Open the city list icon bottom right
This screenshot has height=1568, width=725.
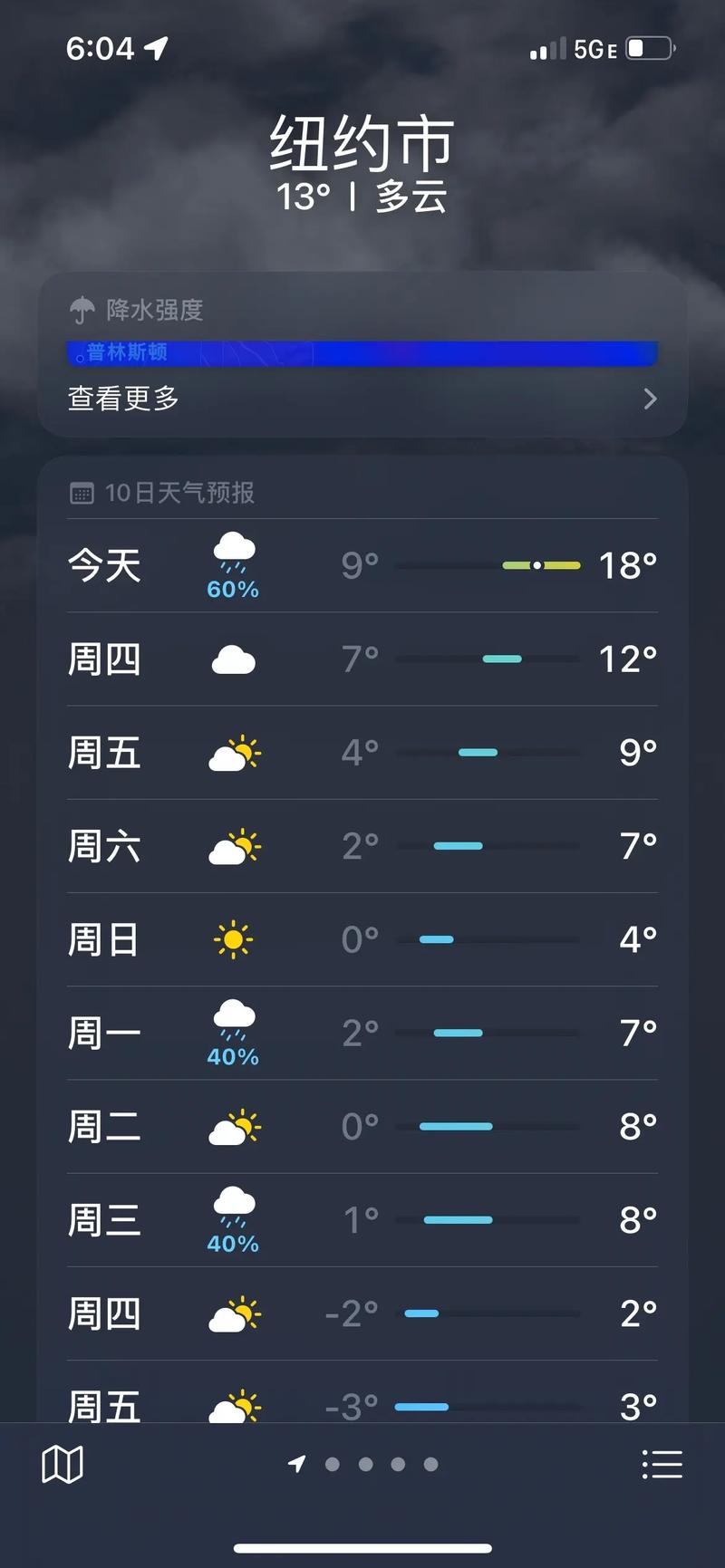click(662, 1462)
